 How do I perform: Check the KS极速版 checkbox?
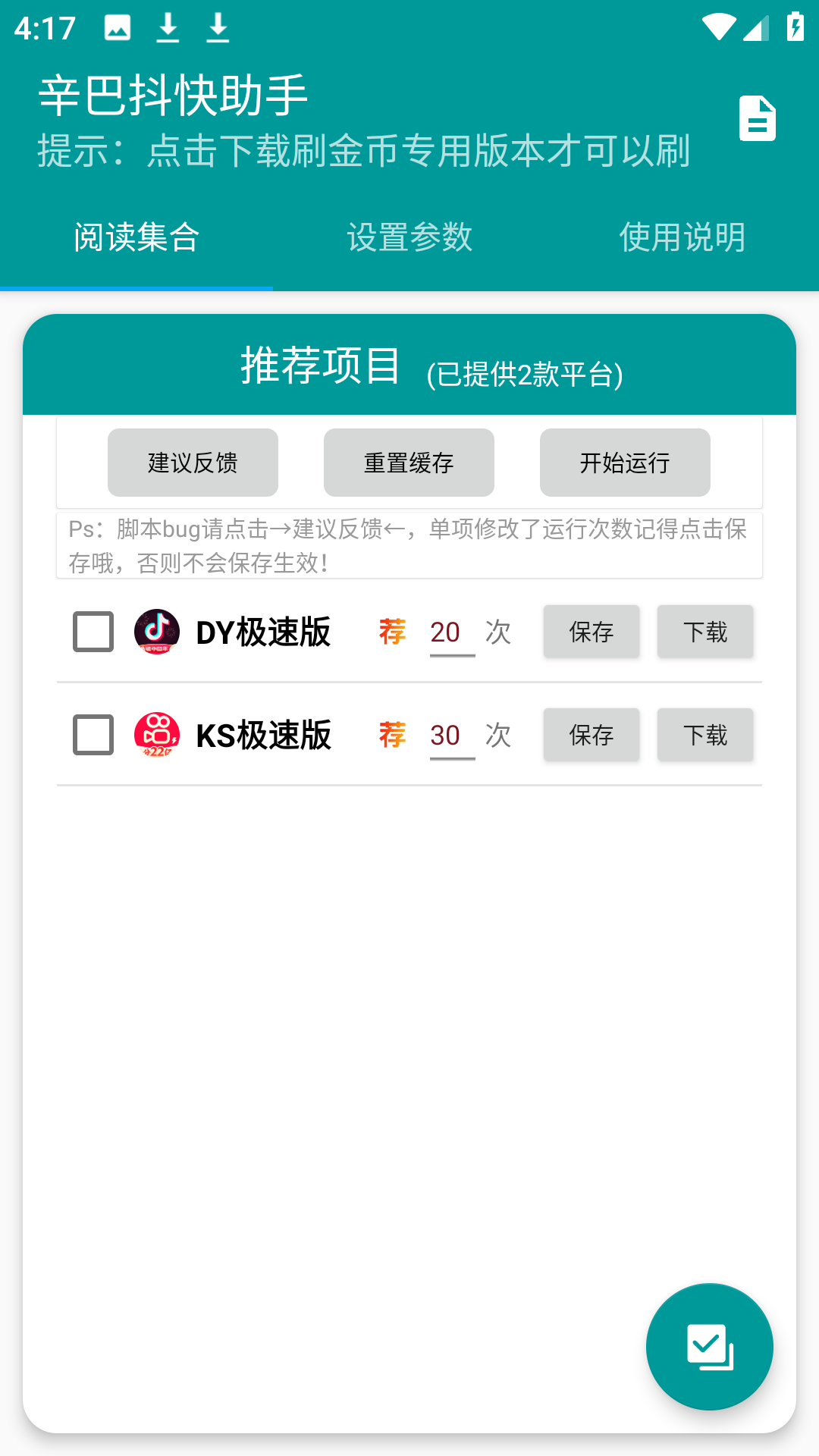coord(92,734)
